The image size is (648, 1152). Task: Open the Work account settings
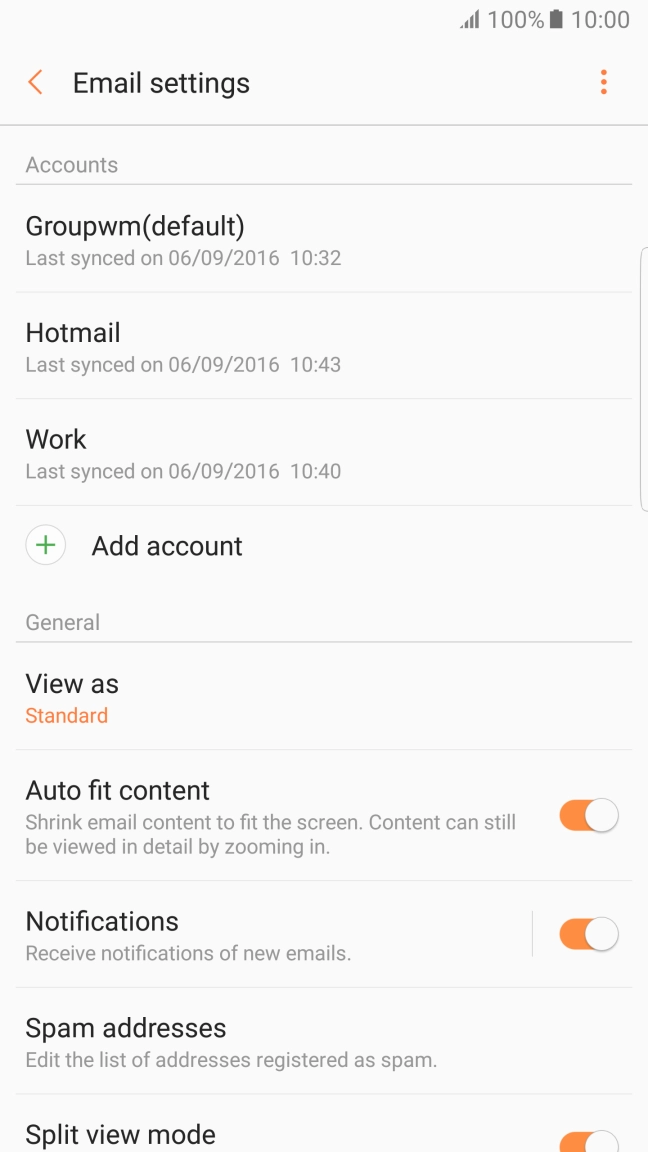point(300,453)
